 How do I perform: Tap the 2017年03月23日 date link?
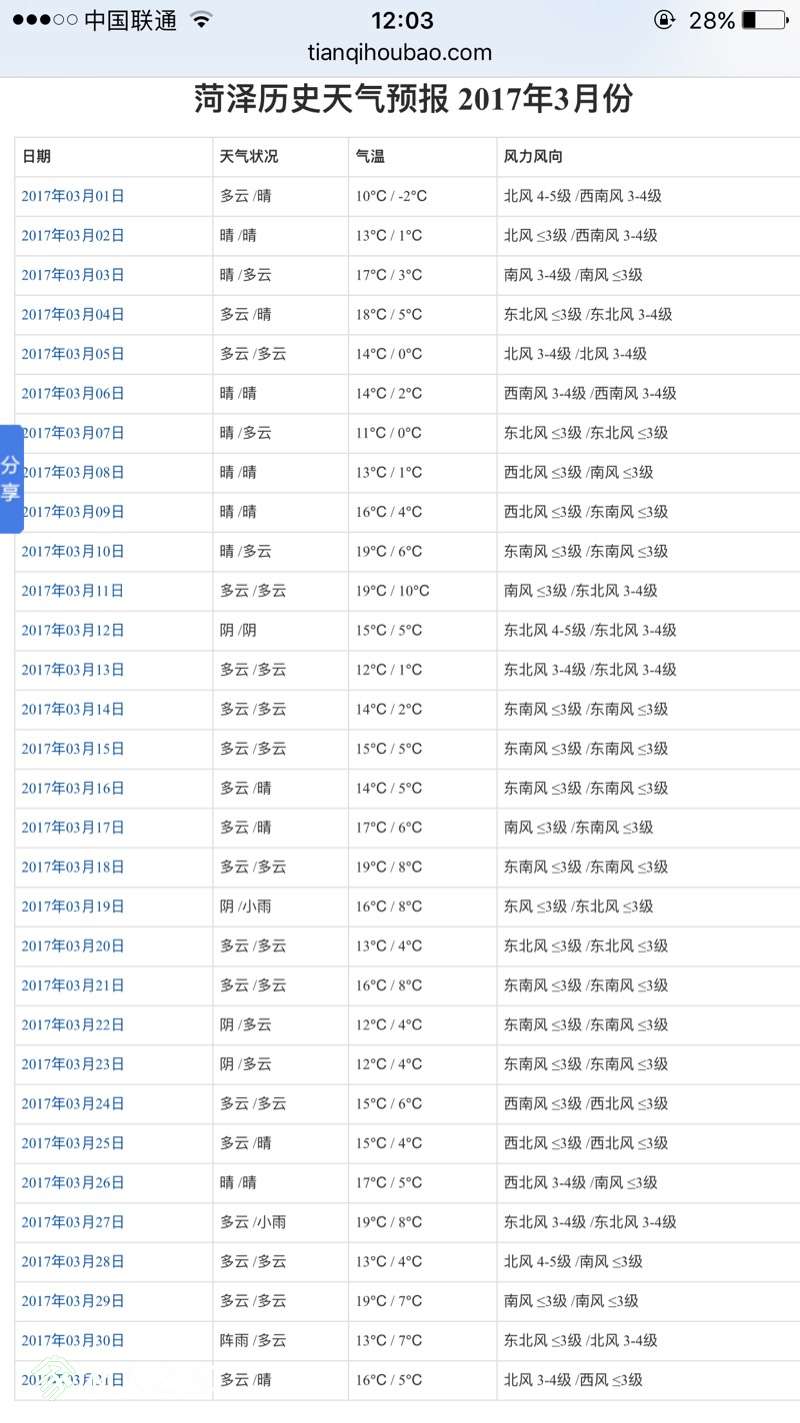pyautogui.click(x=73, y=1065)
